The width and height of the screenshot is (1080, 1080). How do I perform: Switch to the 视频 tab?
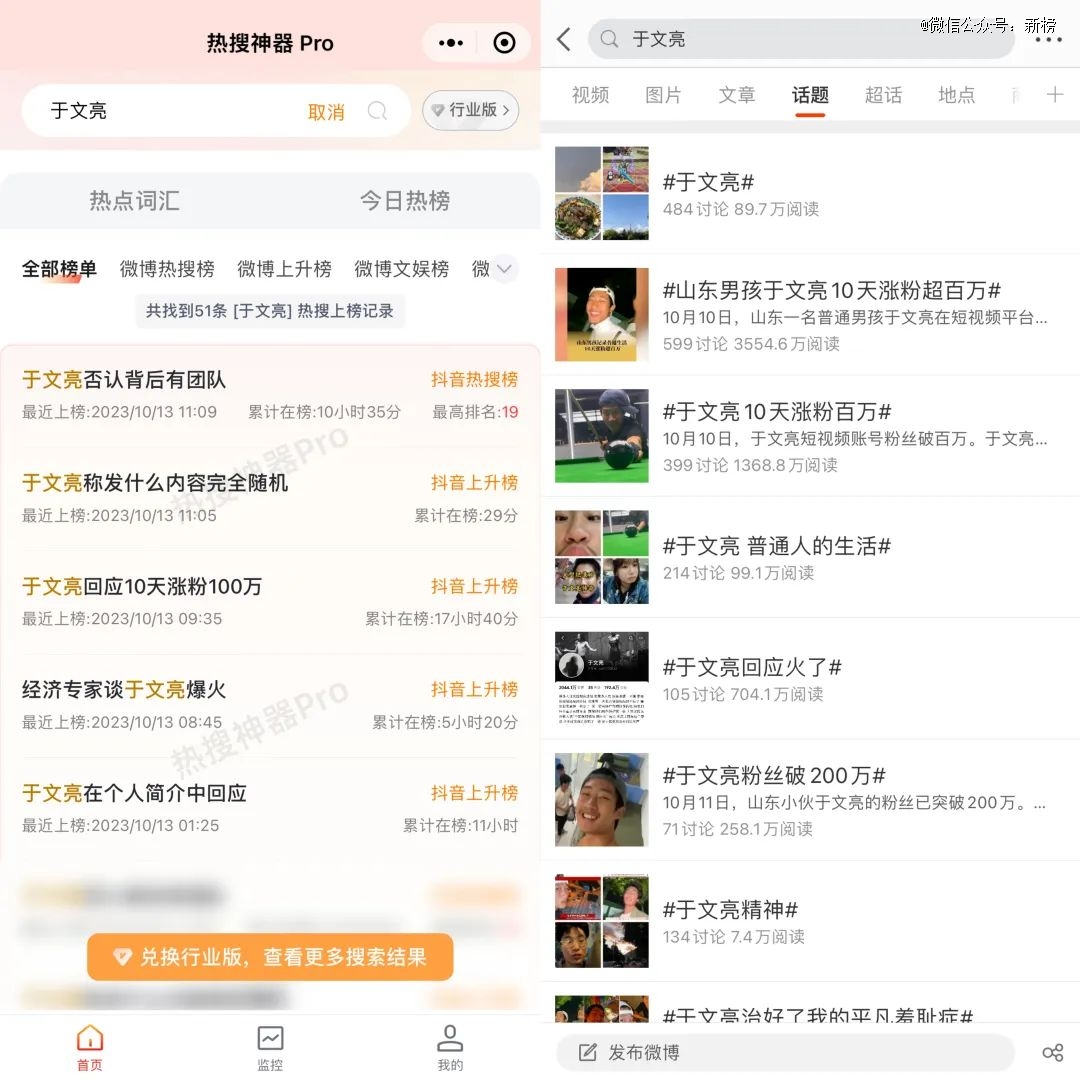point(590,95)
